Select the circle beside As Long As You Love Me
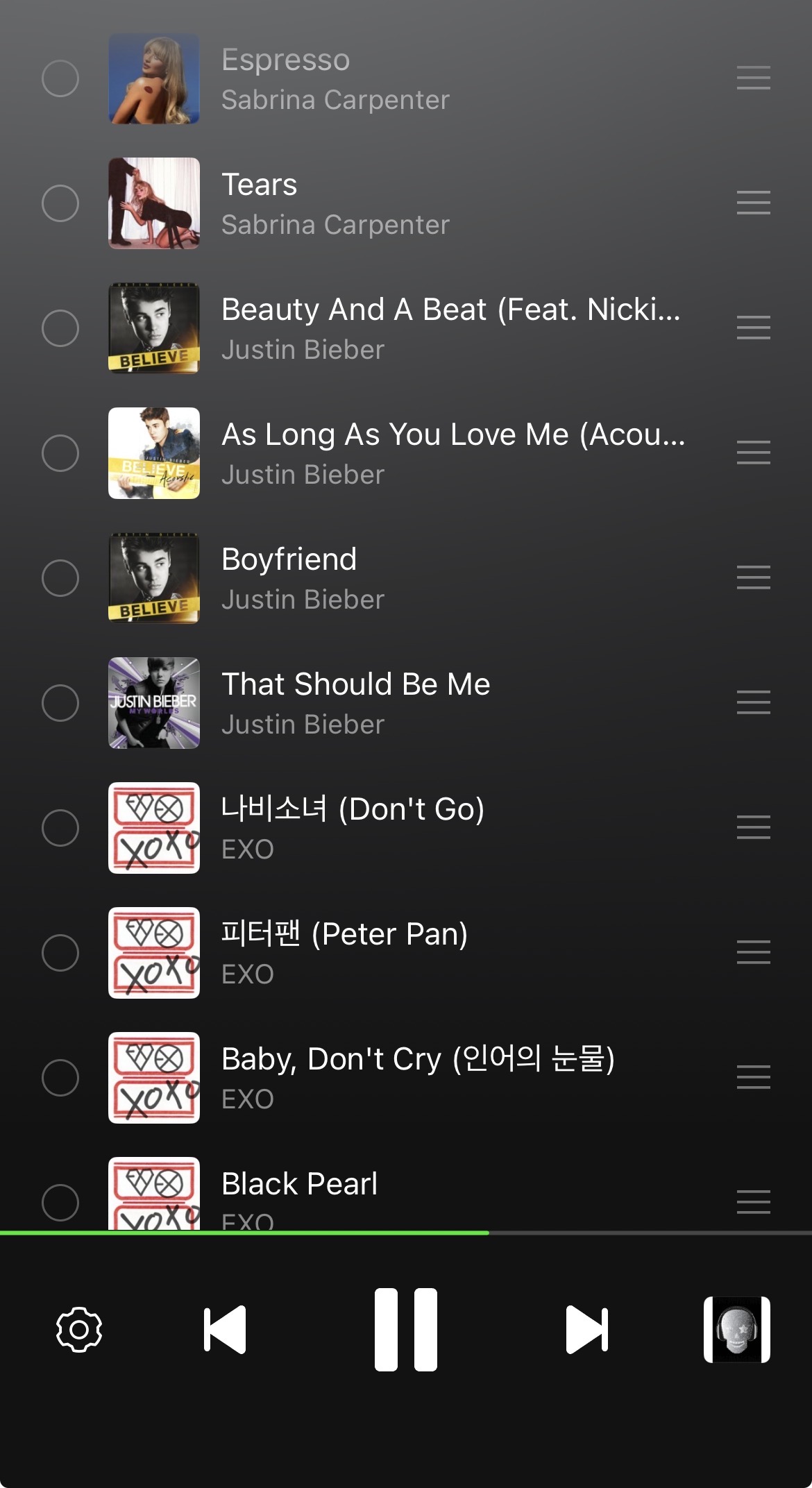This screenshot has height=1488, width=812. pos(60,453)
